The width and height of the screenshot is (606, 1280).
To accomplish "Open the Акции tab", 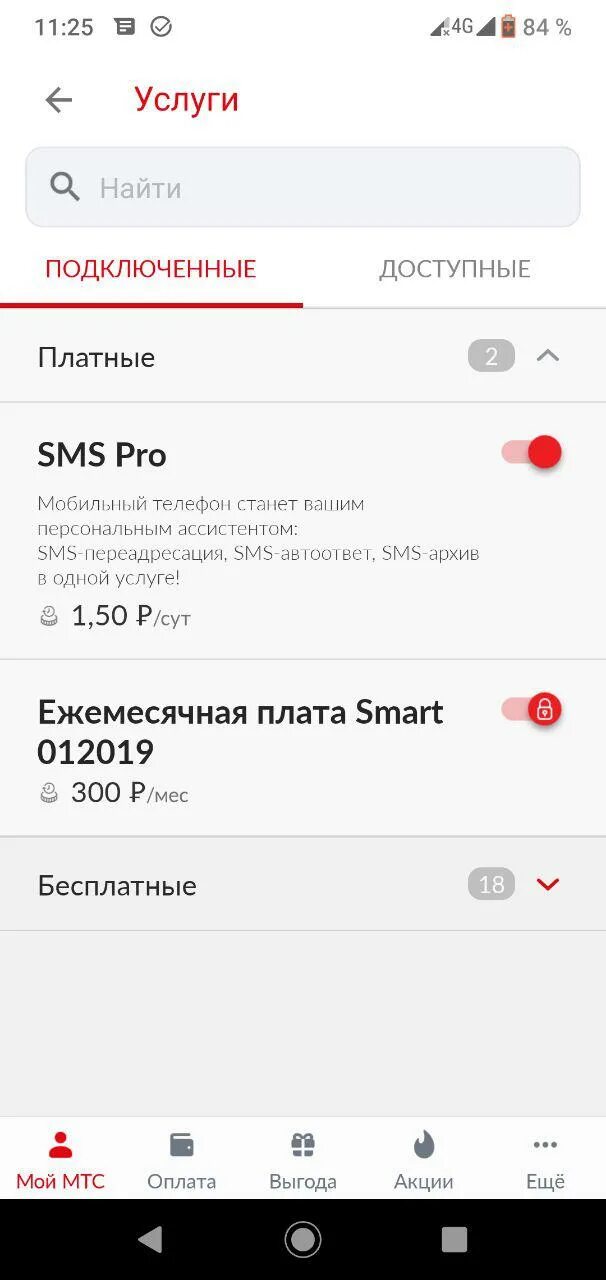I will [x=424, y=1160].
